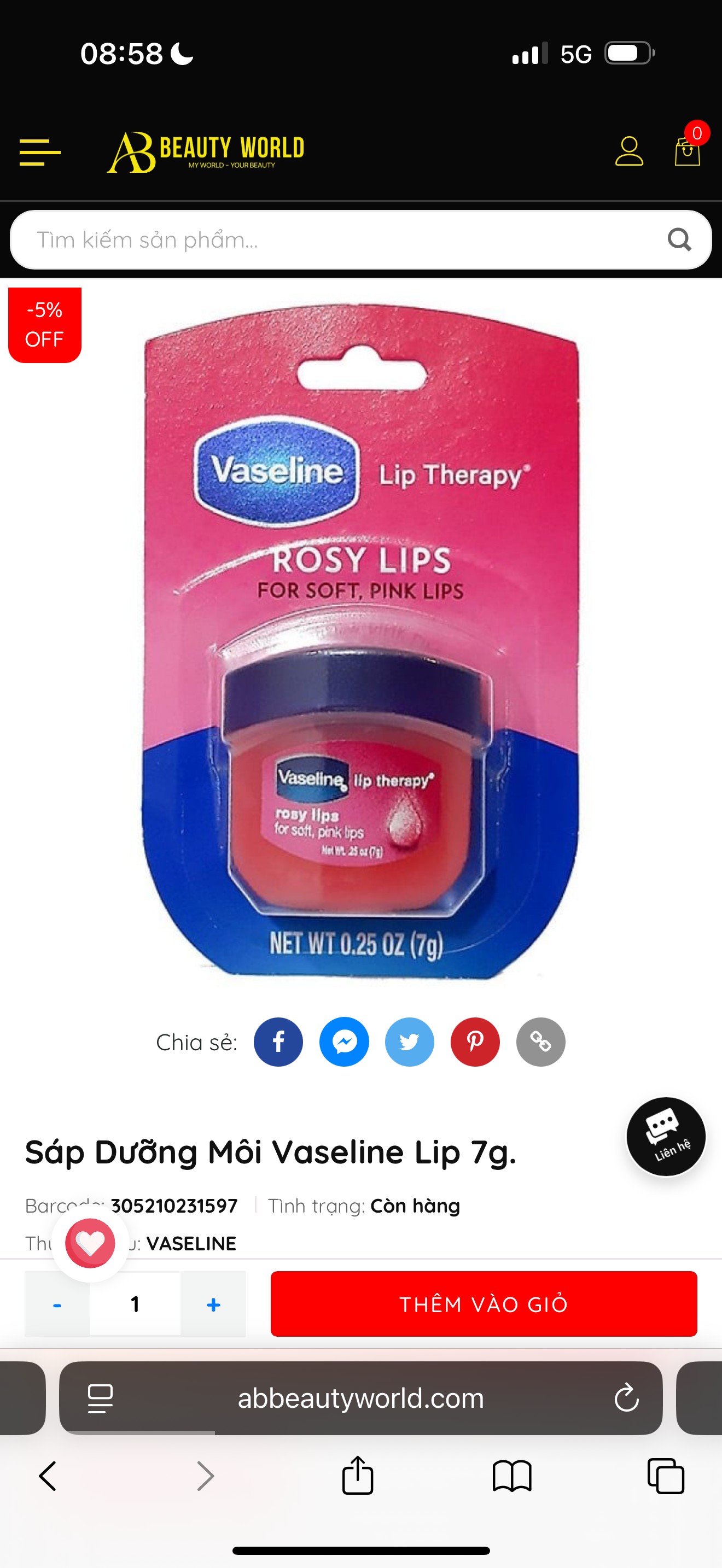
Task: Share product on Twitter
Action: click(x=410, y=1042)
